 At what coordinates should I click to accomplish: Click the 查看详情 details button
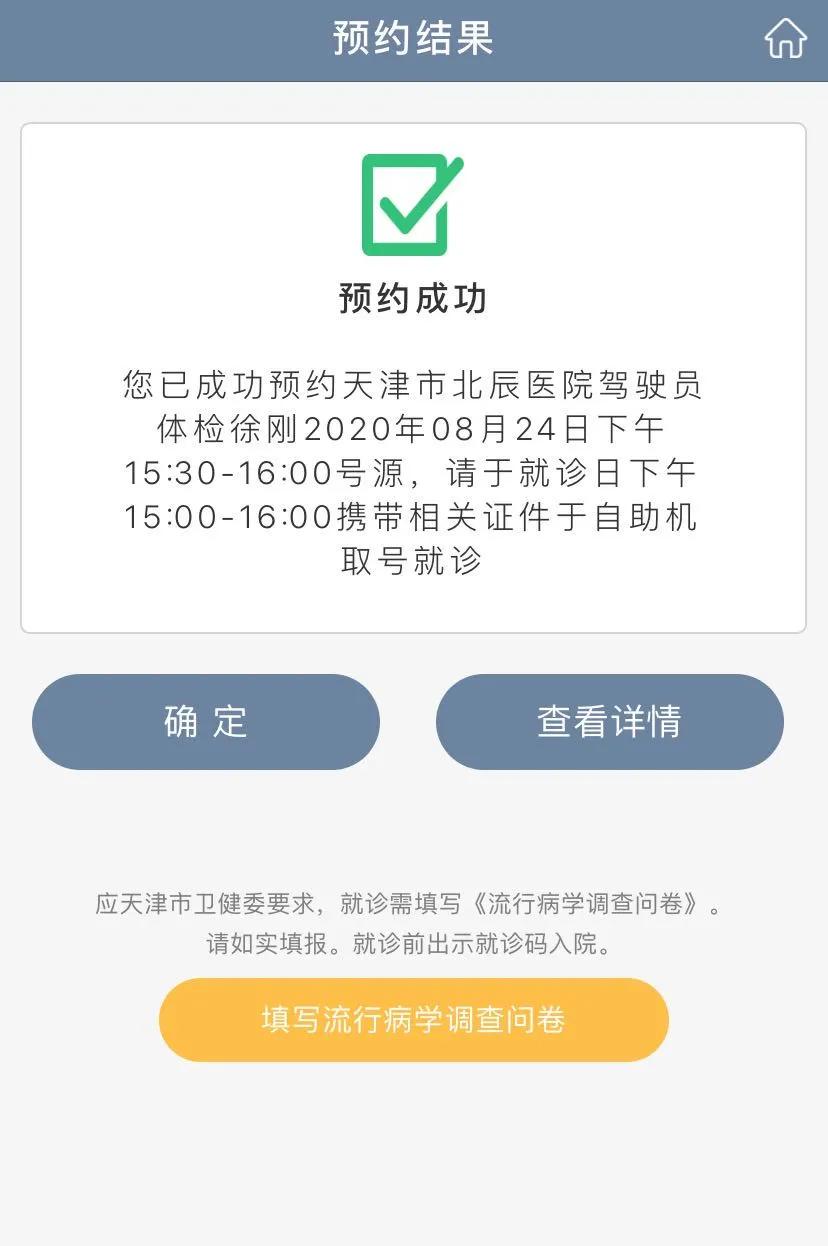610,722
